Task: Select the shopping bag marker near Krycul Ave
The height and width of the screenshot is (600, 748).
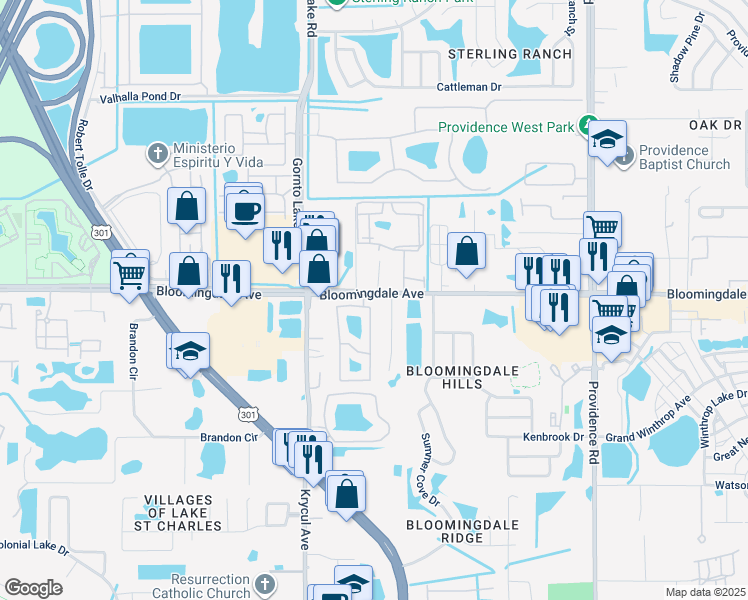Action: click(345, 493)
